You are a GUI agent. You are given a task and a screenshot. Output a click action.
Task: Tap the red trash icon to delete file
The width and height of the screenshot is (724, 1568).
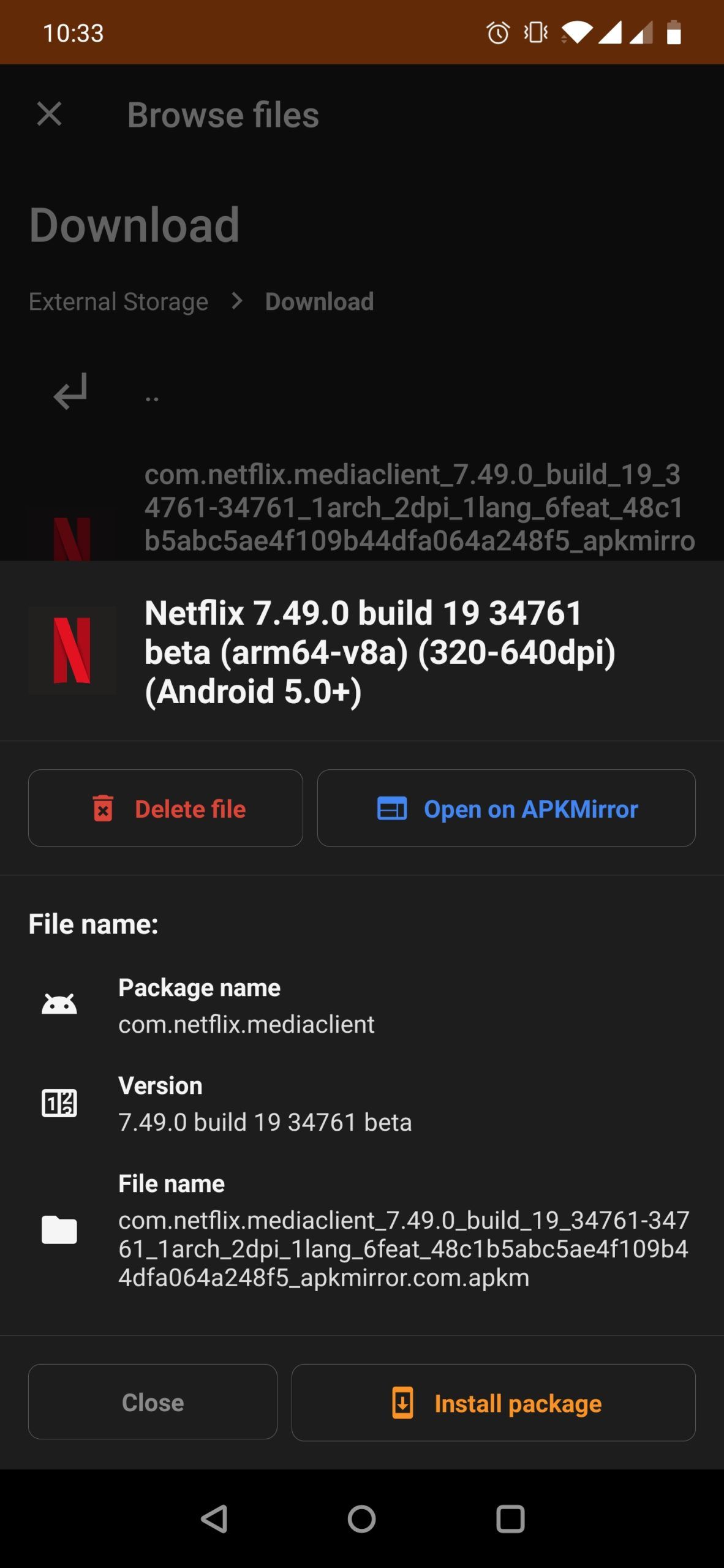tap(104, 809)
